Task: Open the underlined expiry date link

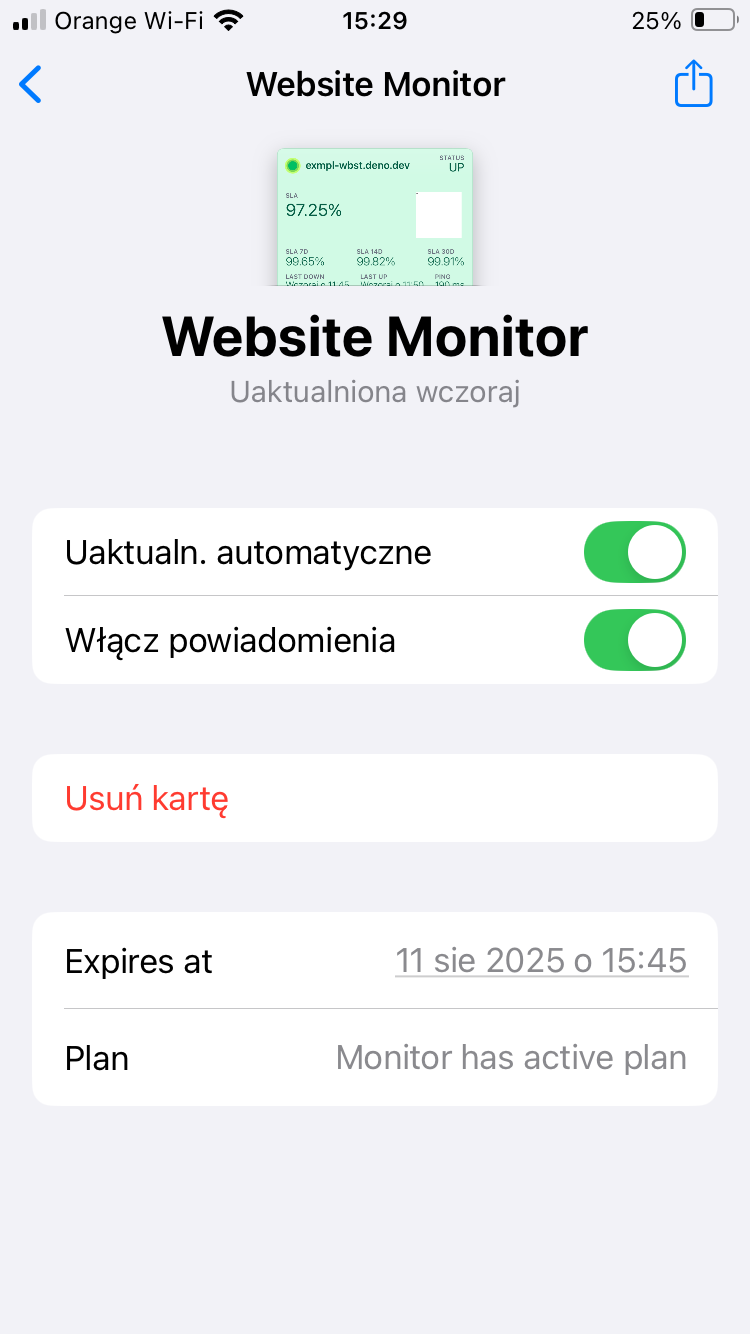Action: click(541, 961)
